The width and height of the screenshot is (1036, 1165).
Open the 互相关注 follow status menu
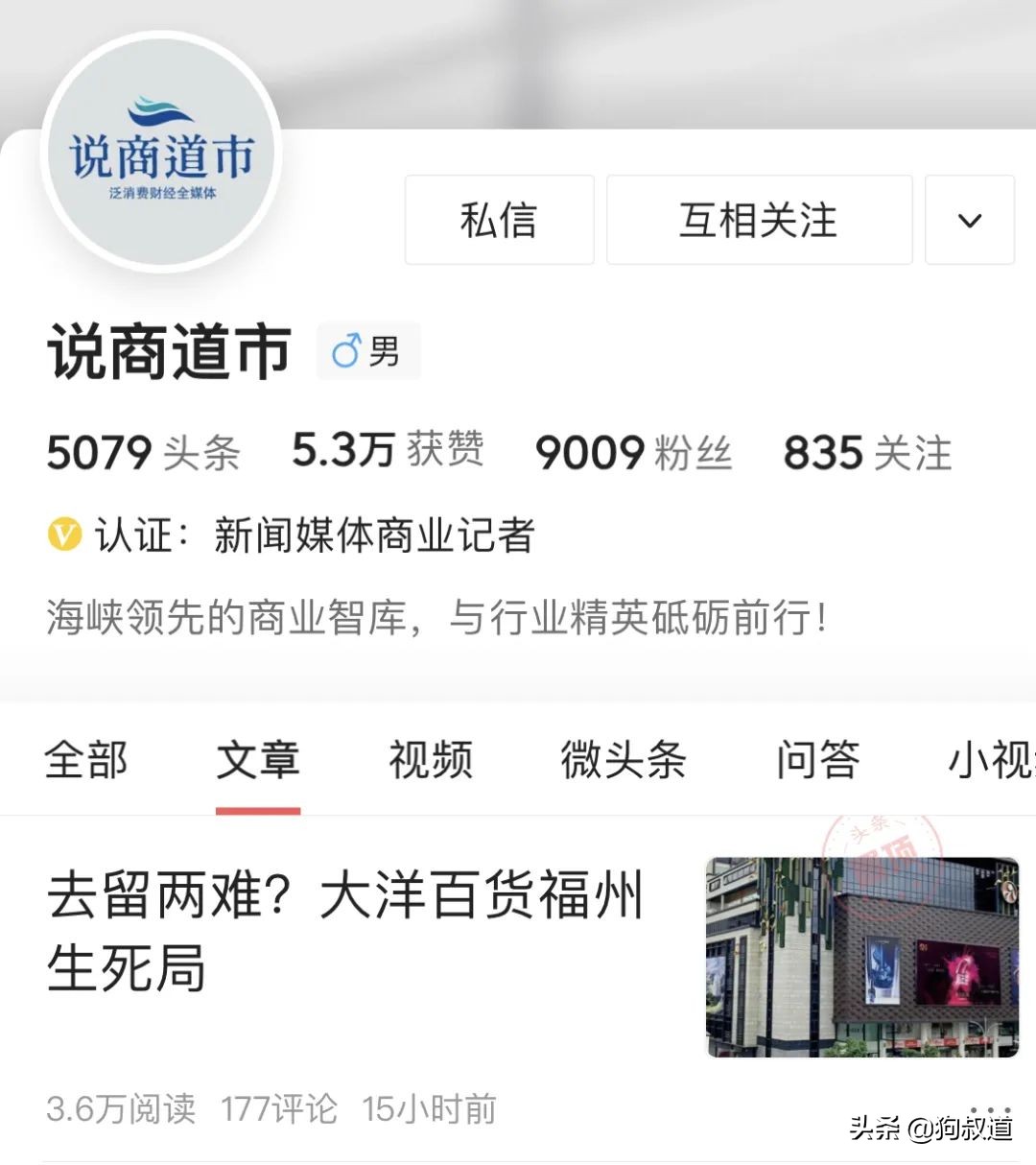tap(758, 220)
